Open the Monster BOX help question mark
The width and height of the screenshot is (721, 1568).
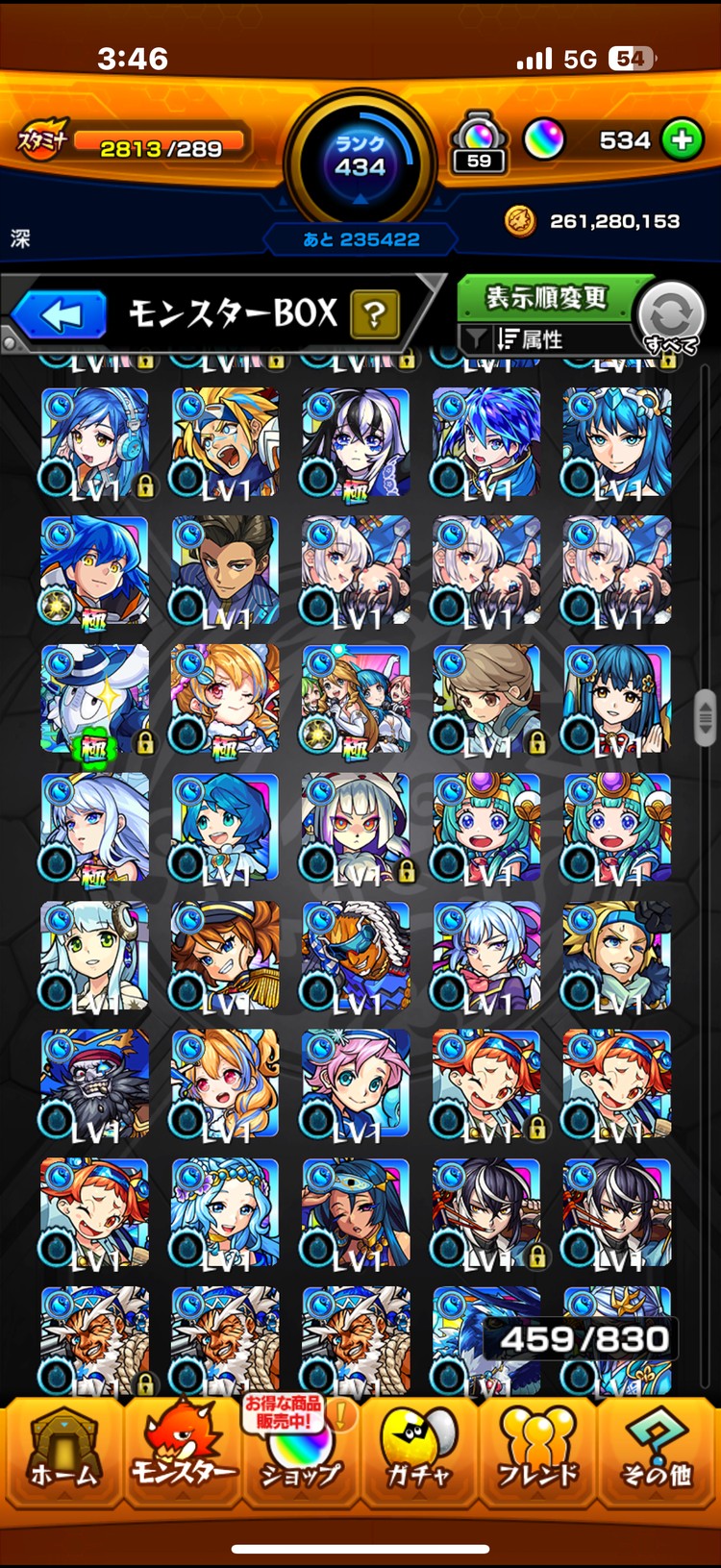(x=375, y=314)
